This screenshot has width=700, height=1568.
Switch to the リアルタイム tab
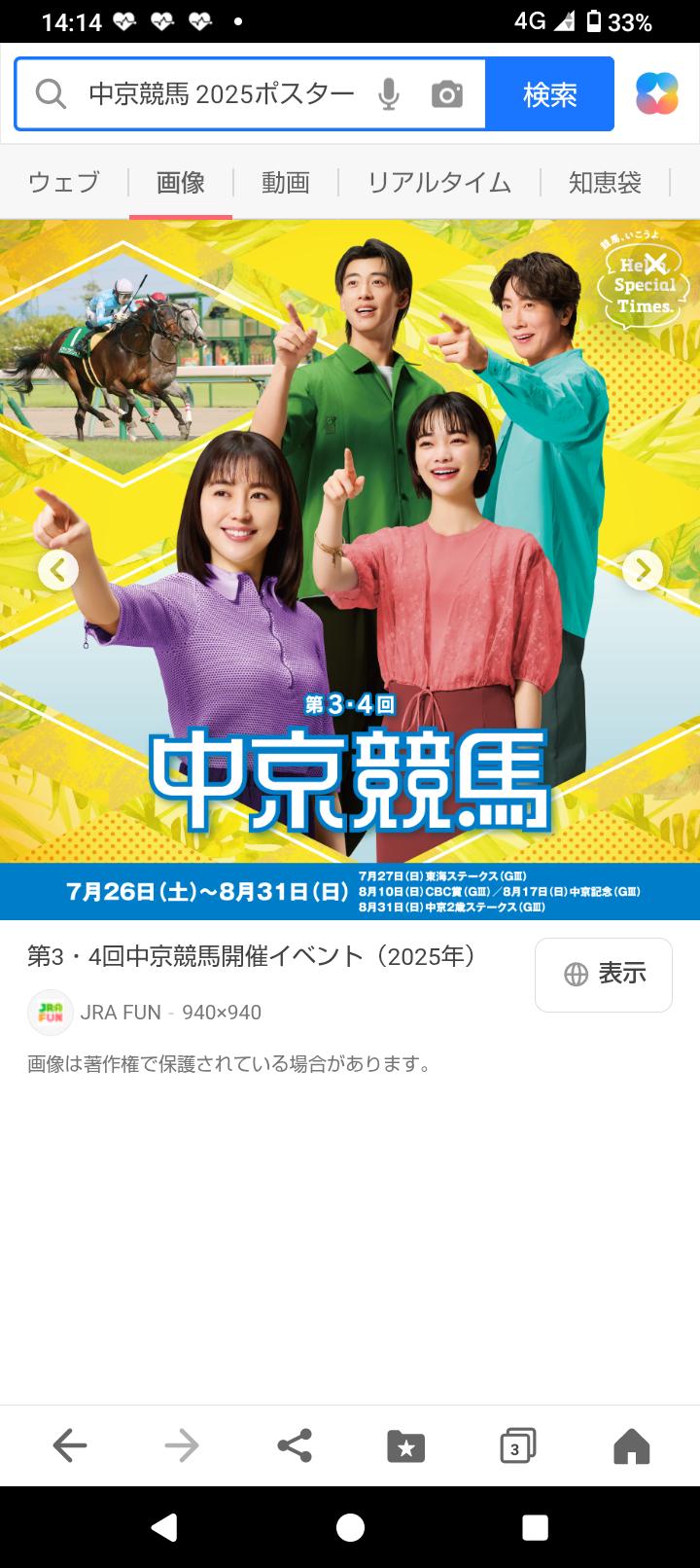coord(438,182)
